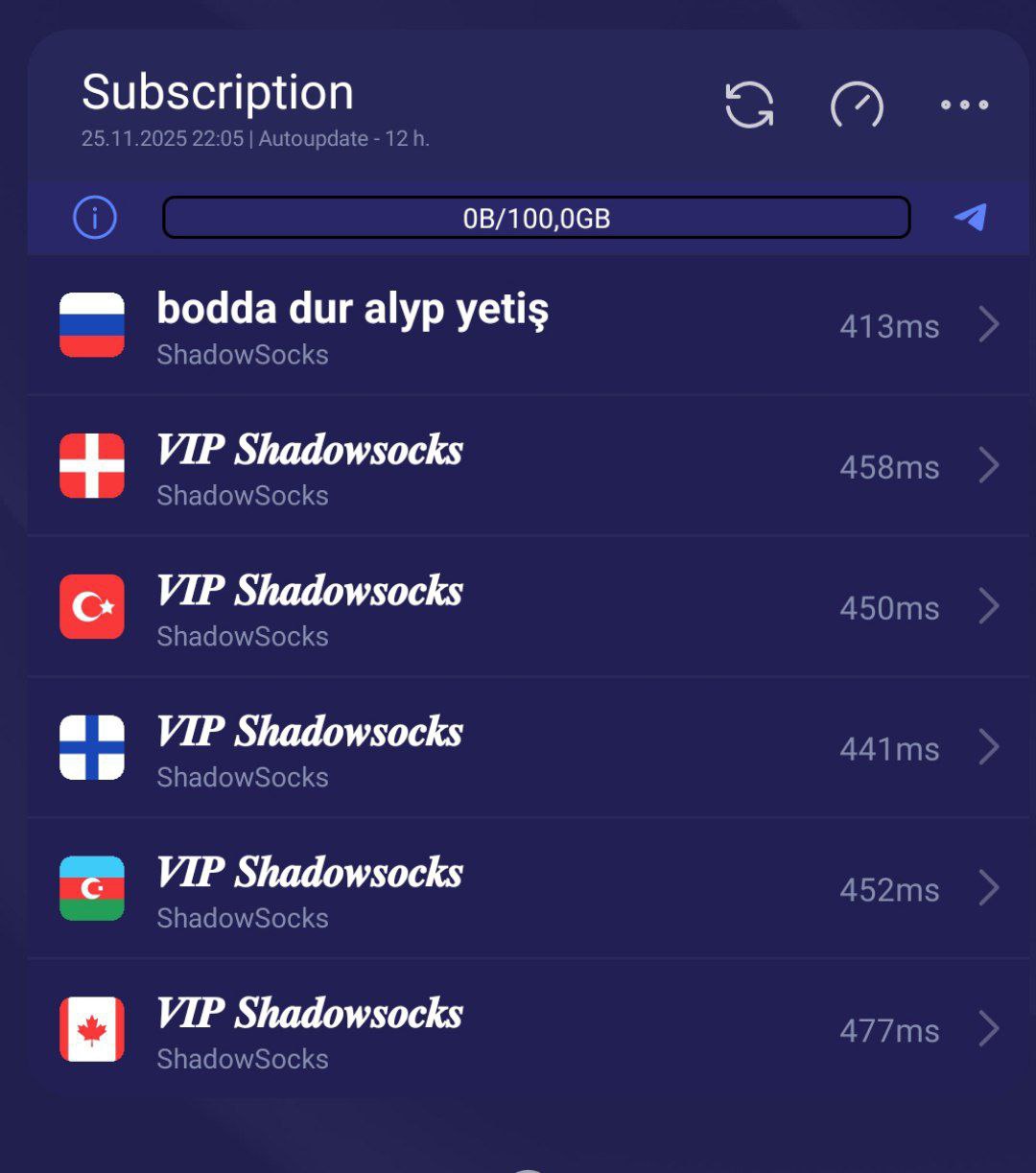Run the latency speed test
Image resolution: width=1036 pixels, height=1173 pixels.
click(x=857, y=105)
